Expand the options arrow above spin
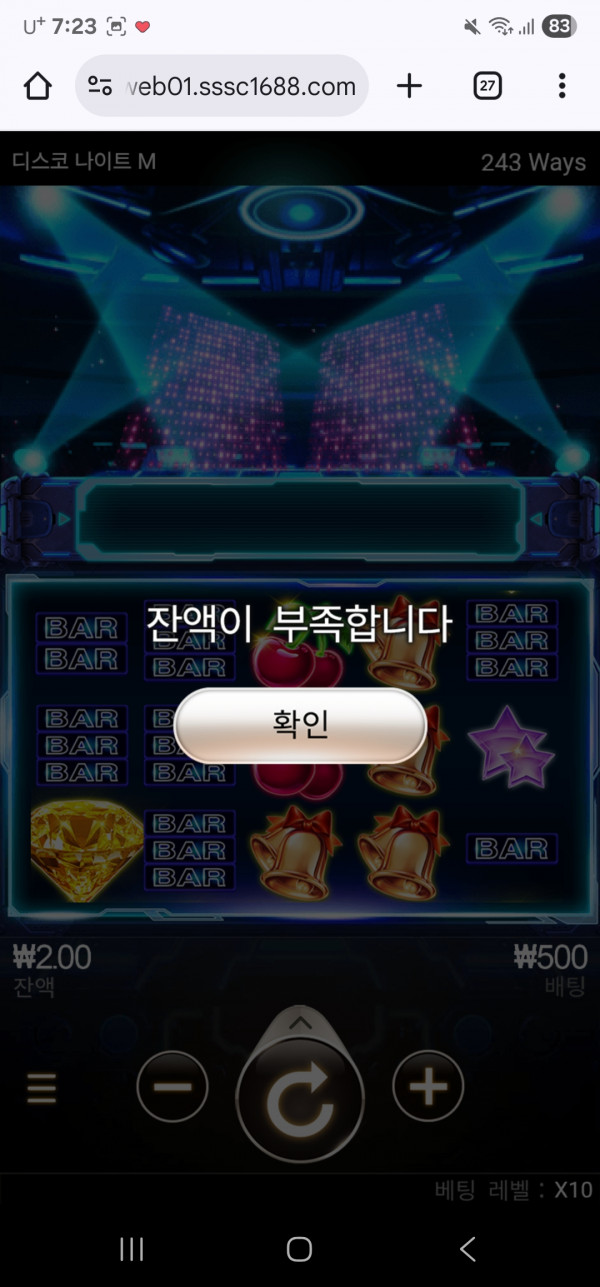This screenshot has height=1287, width=600. point(300,1022)
